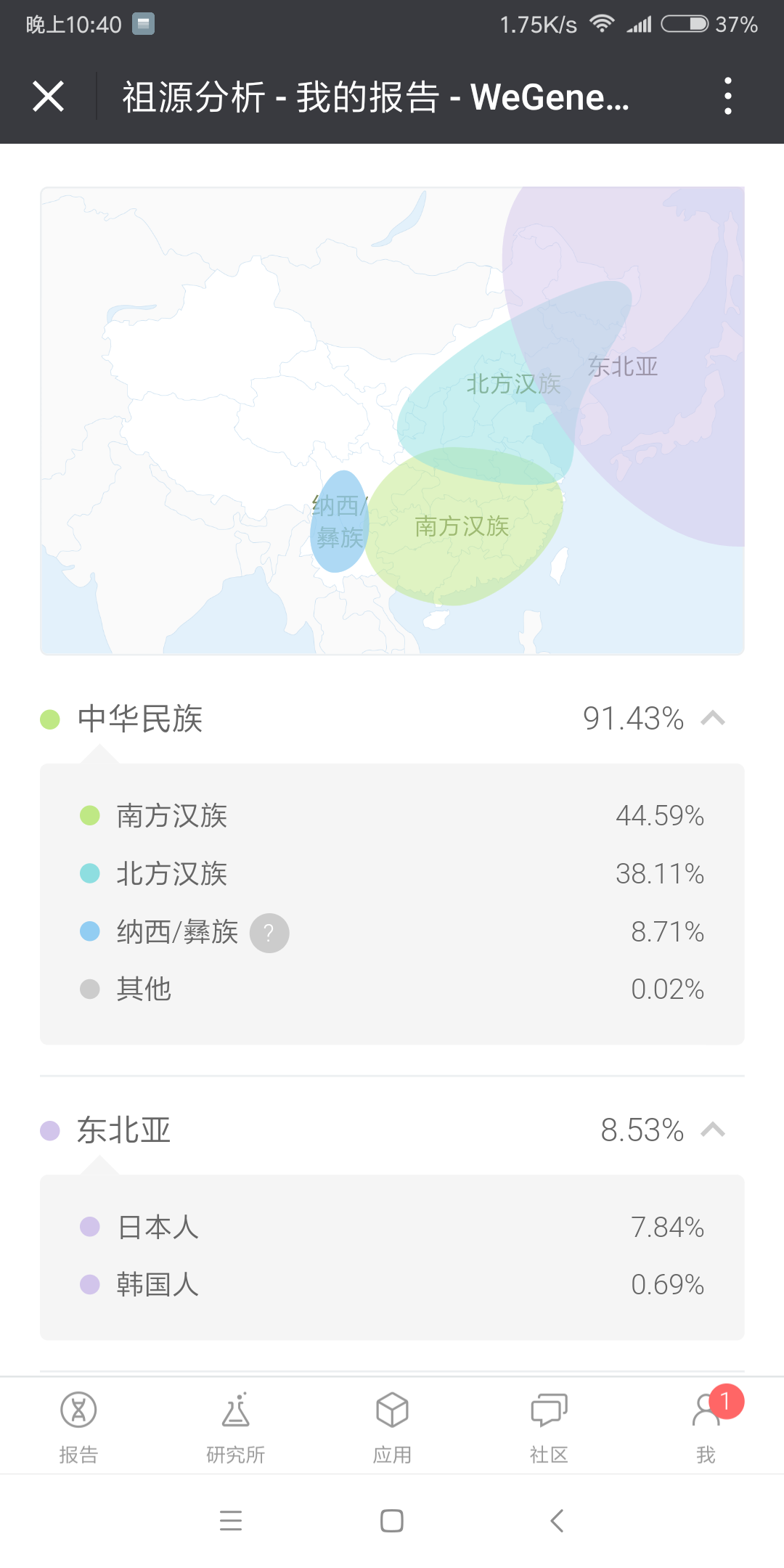Screen dimensions: 784x1568
Task: Open the three-dot overflow menu
Action: (728, 97)
